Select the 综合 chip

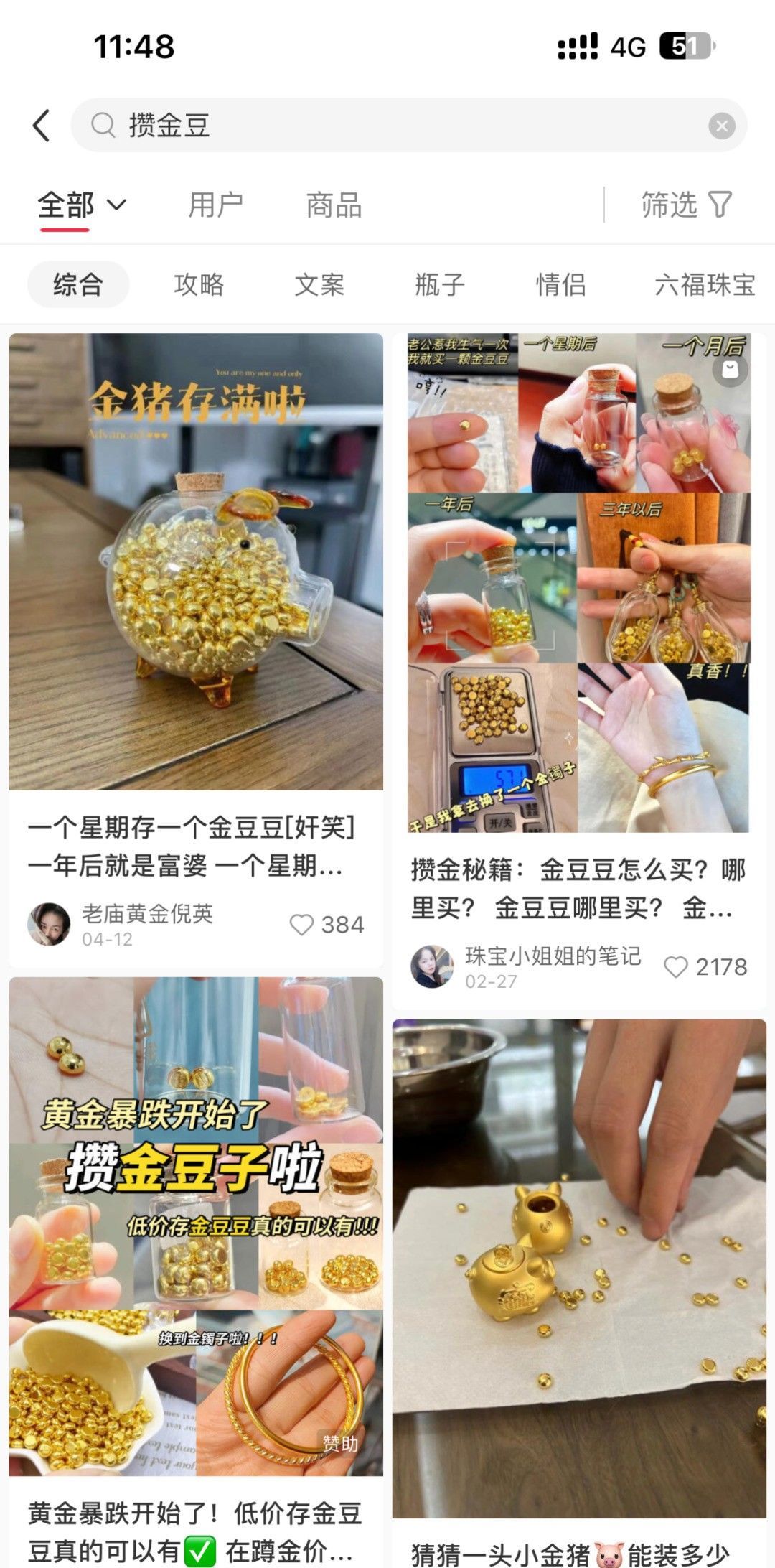(78, 285)
